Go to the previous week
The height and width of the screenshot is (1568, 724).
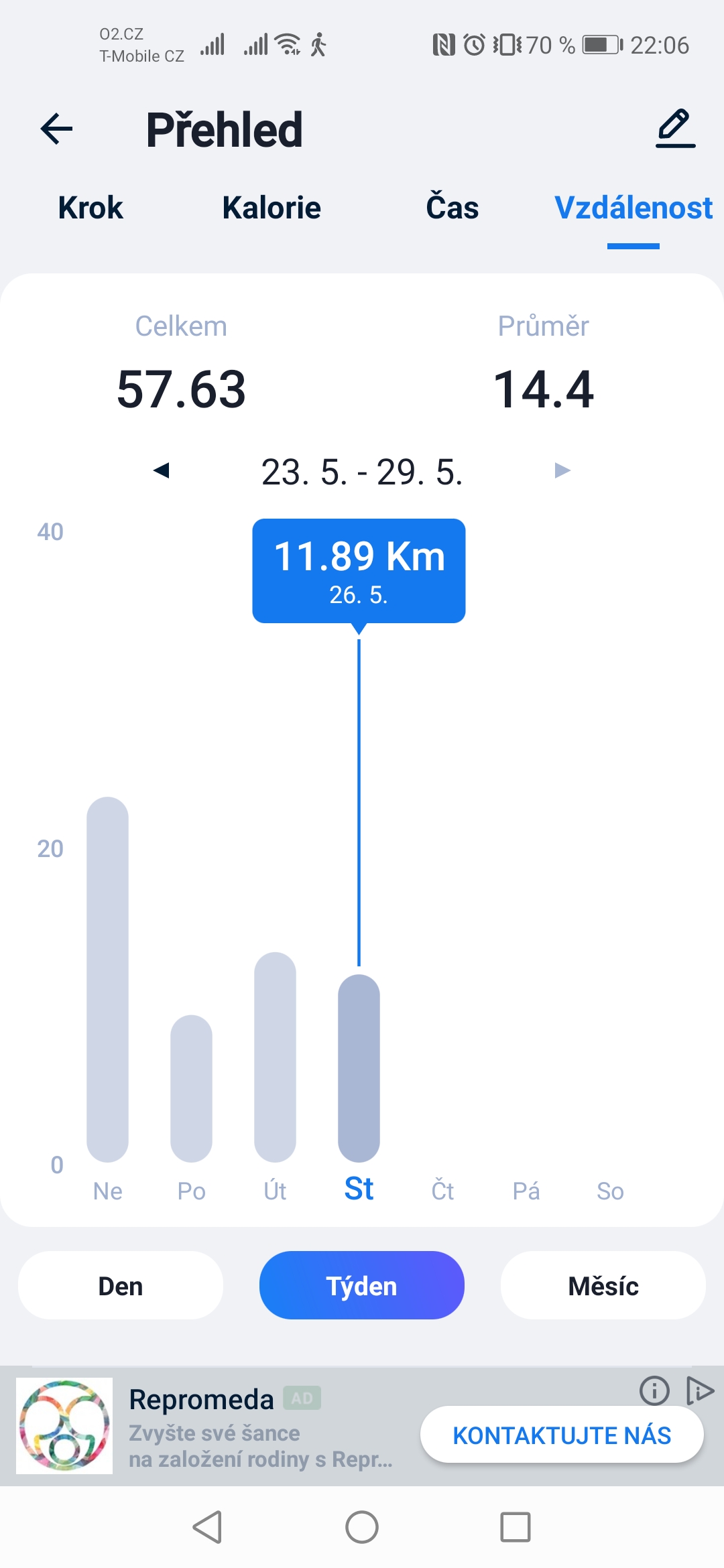161,470
